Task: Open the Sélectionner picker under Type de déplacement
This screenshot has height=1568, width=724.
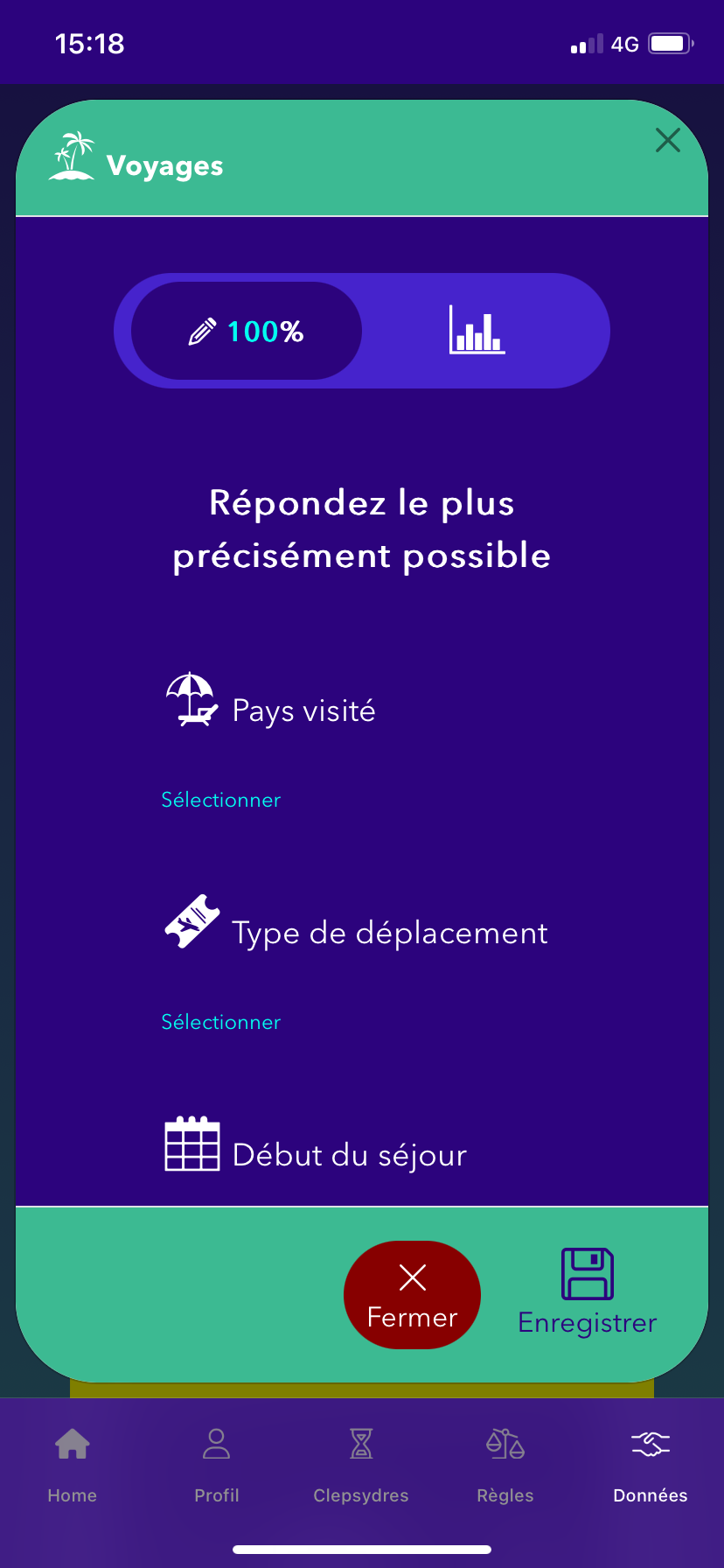Action: tap(220, 1022)
